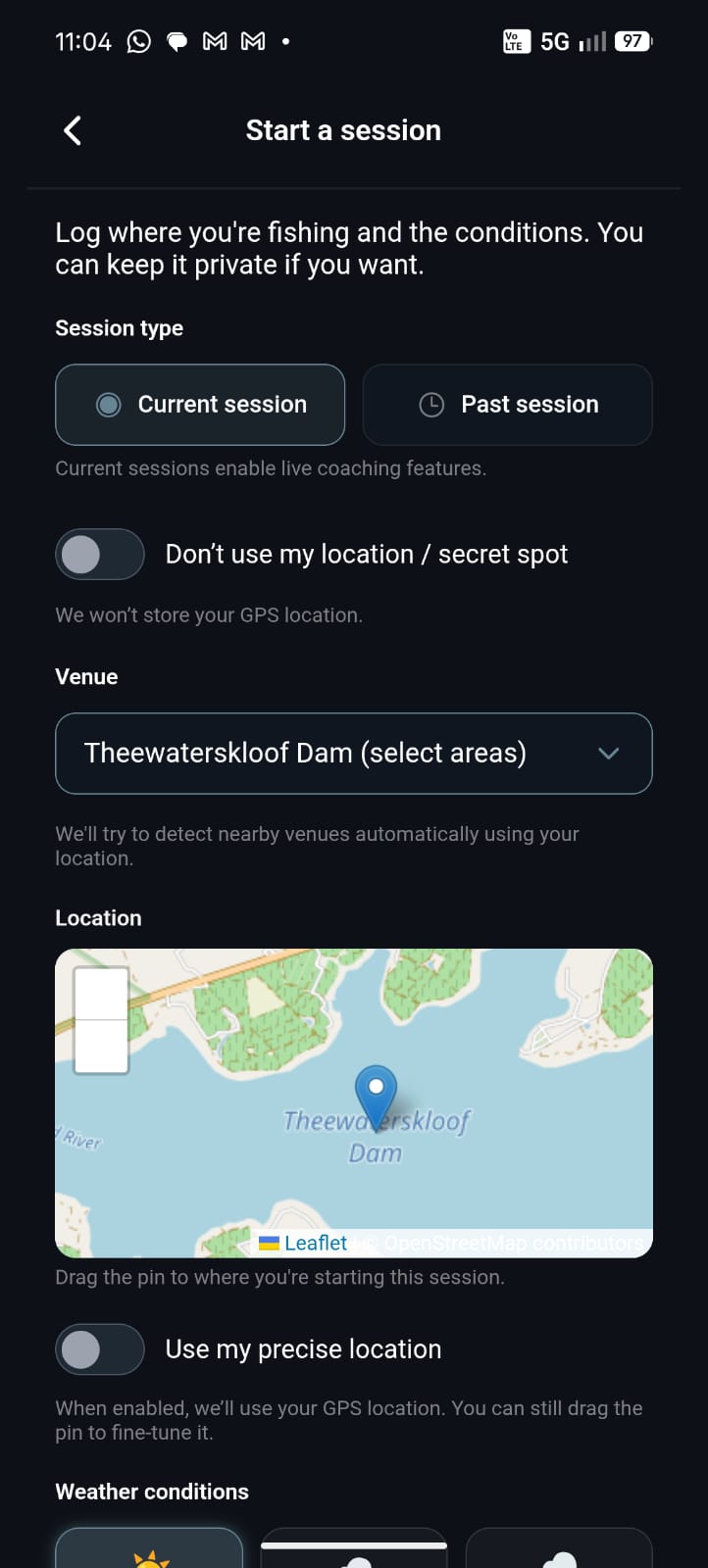Click the Ukrainian flag icon near Leaflet

pos(268,1243)
